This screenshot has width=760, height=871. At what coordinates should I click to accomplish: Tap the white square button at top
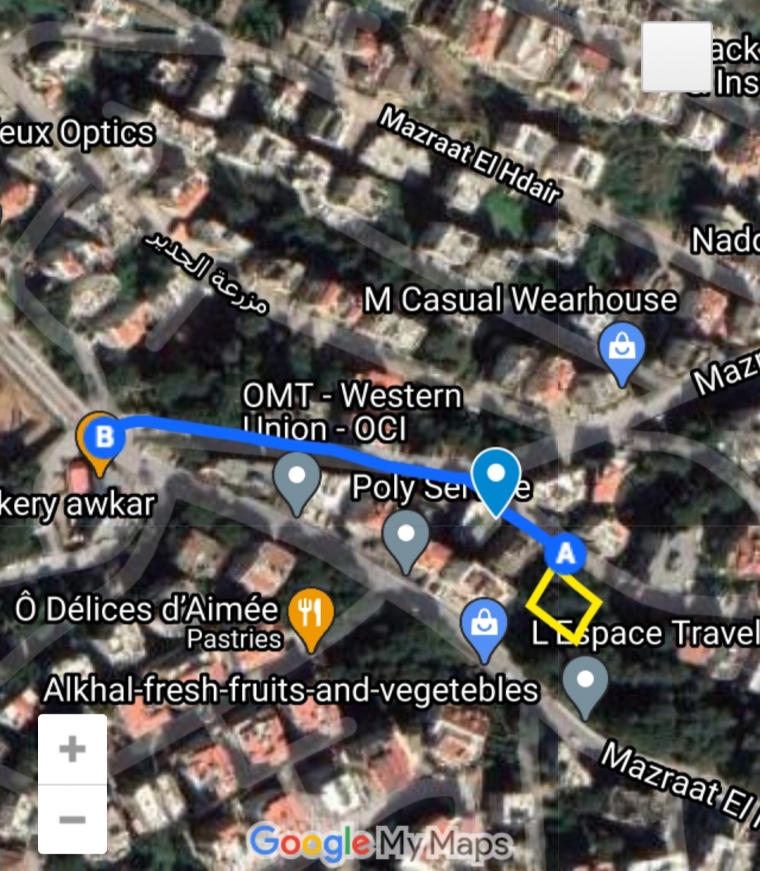(x=676, y=57)
